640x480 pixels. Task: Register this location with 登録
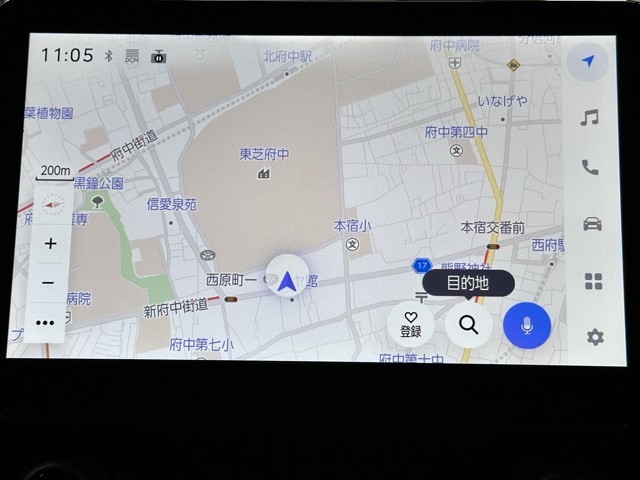tap(411, 323)
